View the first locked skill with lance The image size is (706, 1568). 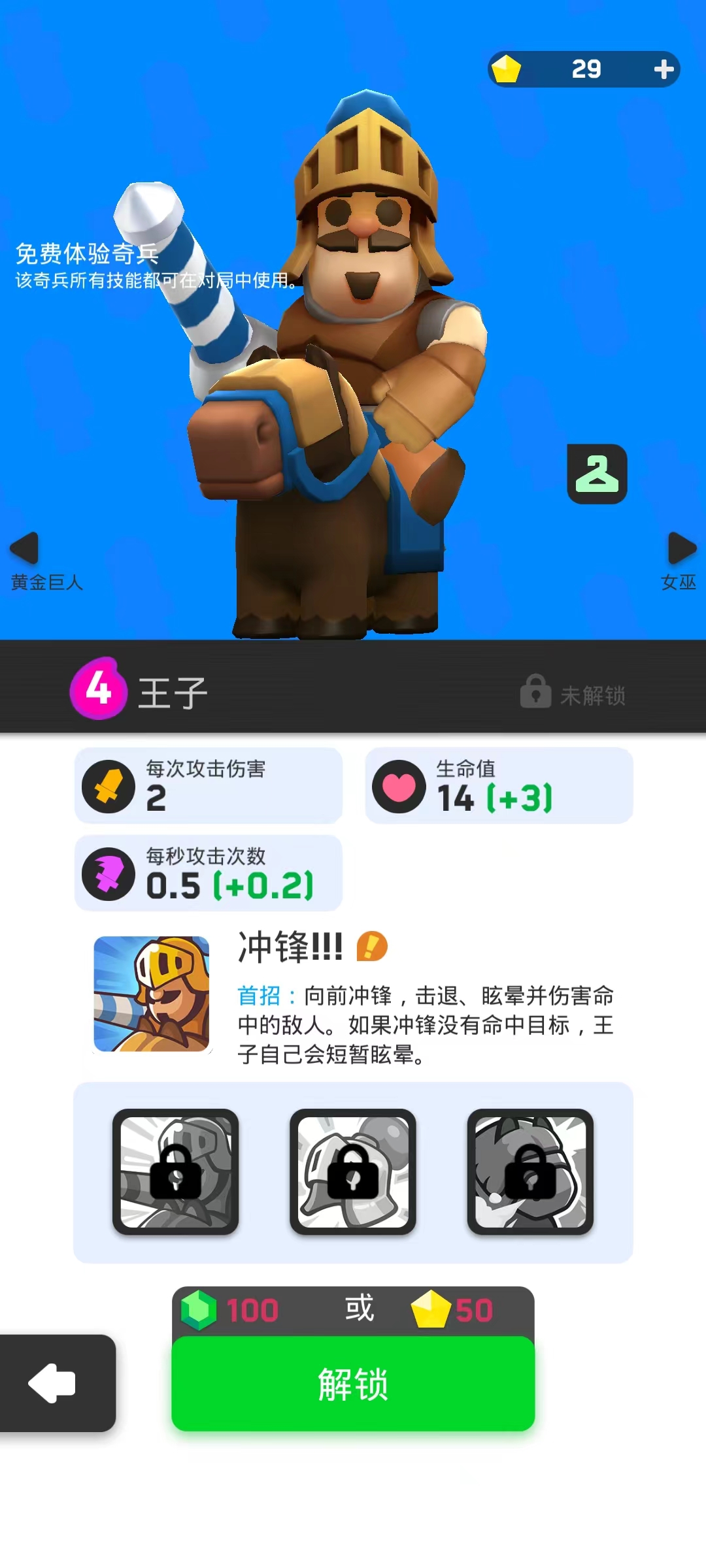(x=175, y=1171)
